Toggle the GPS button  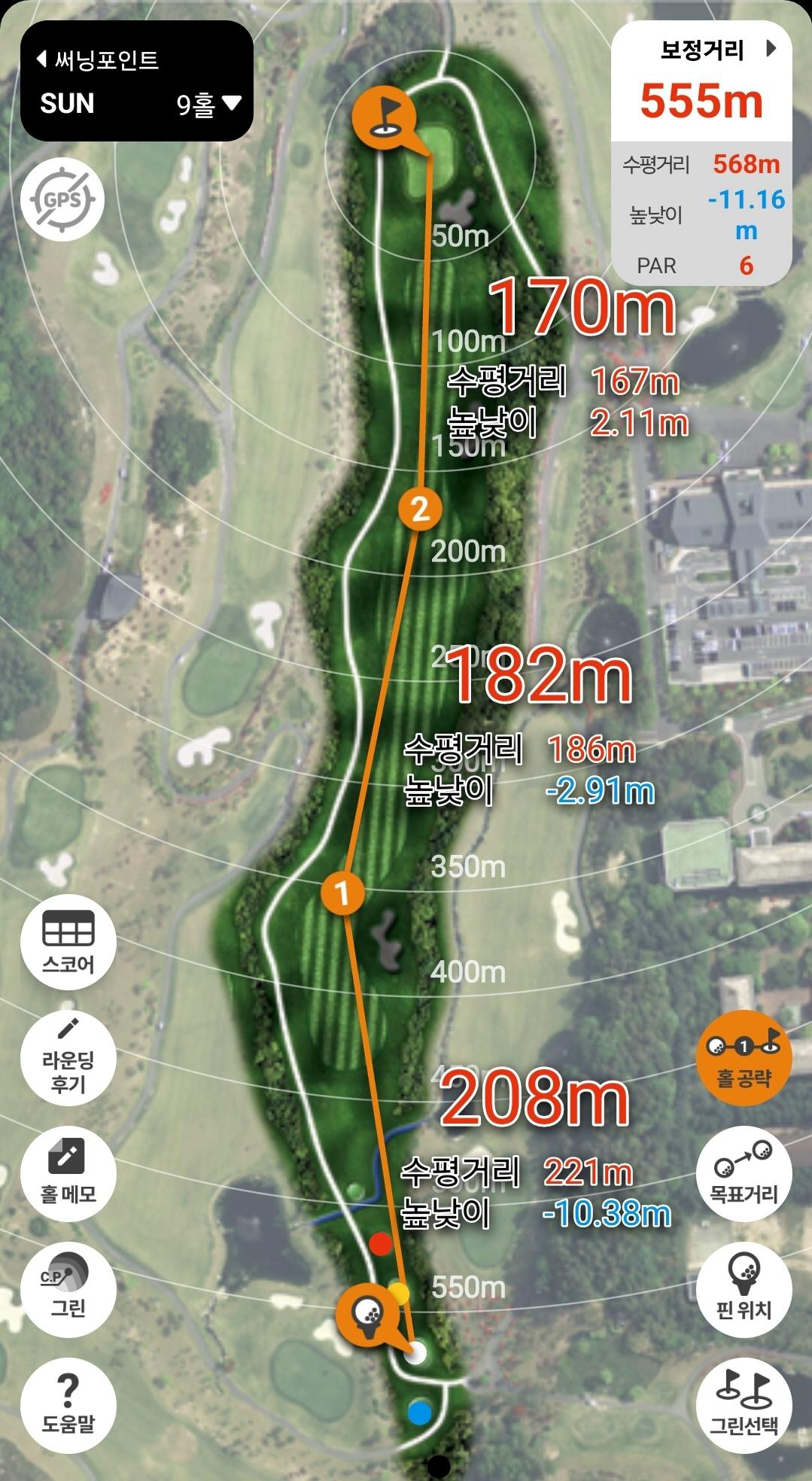62,200
